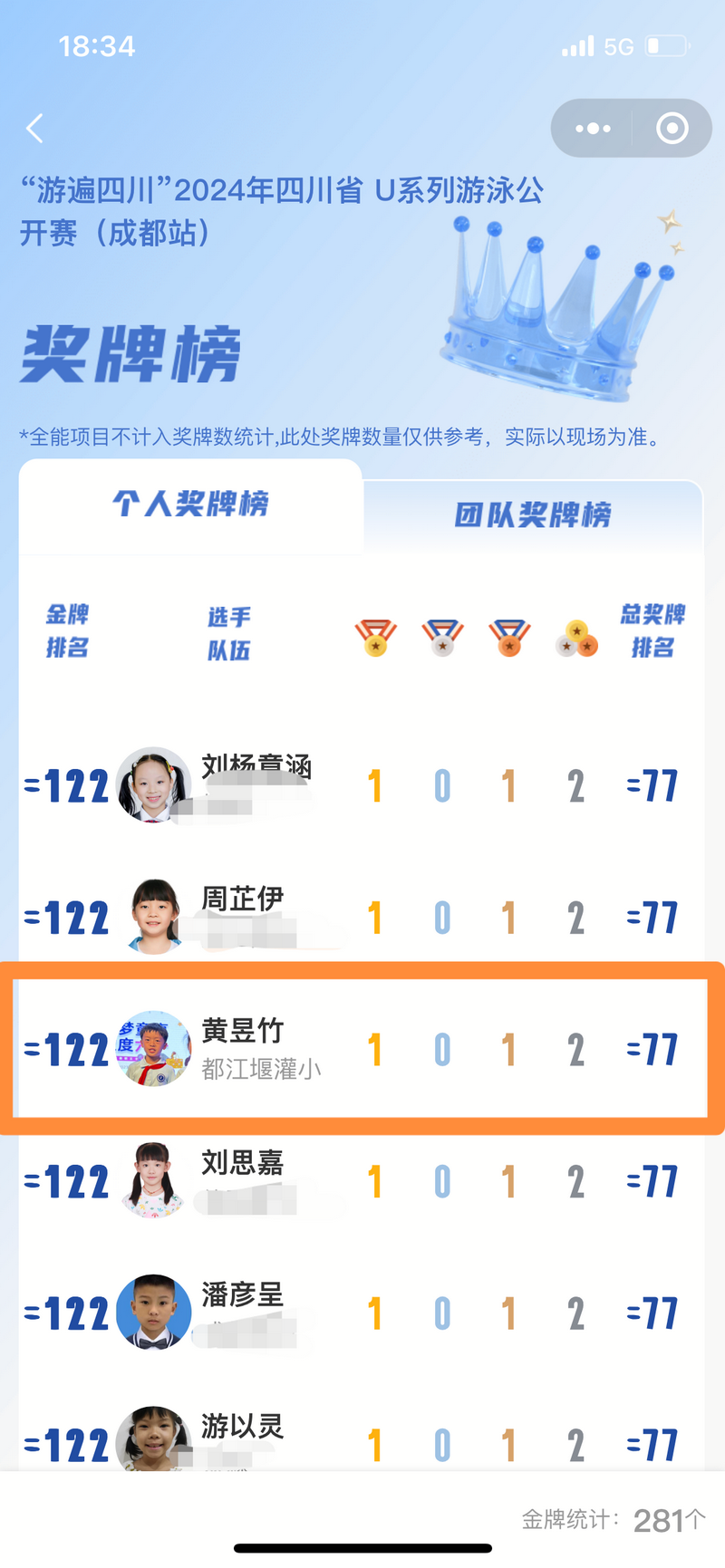Open 周芷伊's medal row

[361, 917]
